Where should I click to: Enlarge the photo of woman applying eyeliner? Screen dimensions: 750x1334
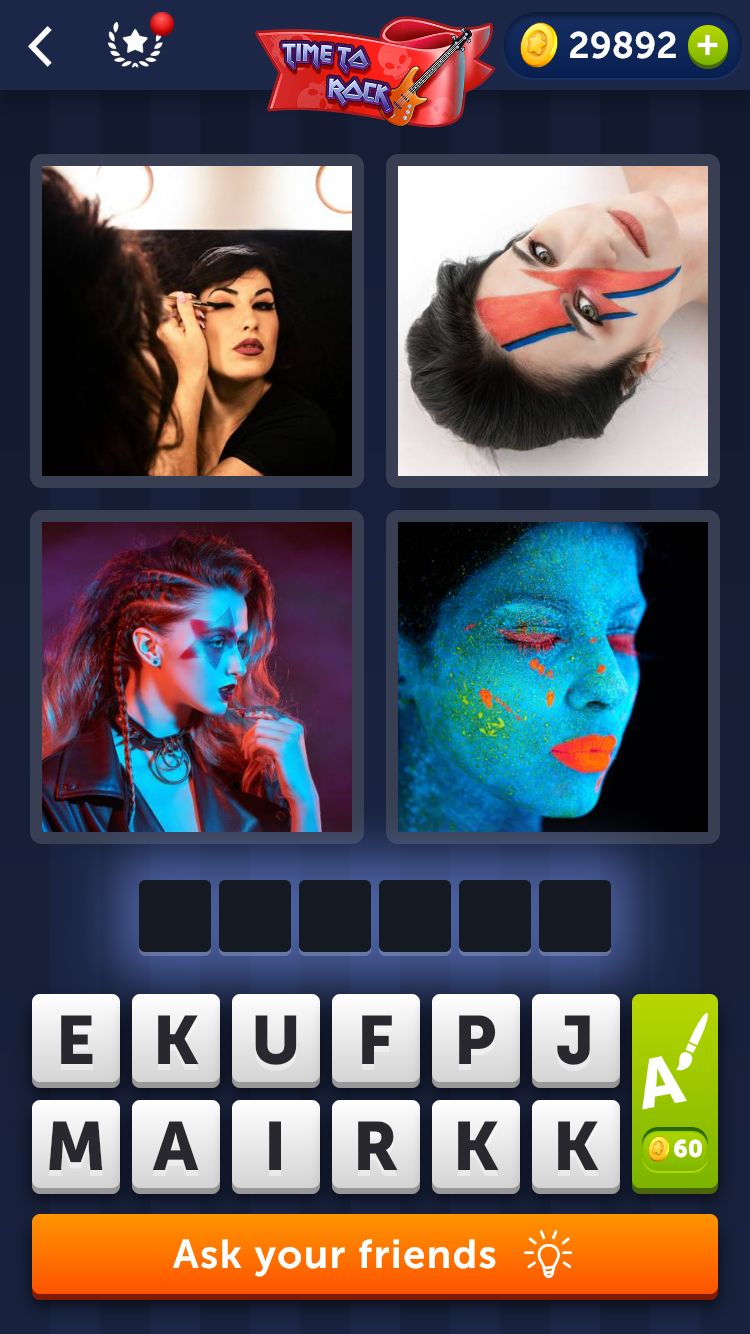click(197, 321)
